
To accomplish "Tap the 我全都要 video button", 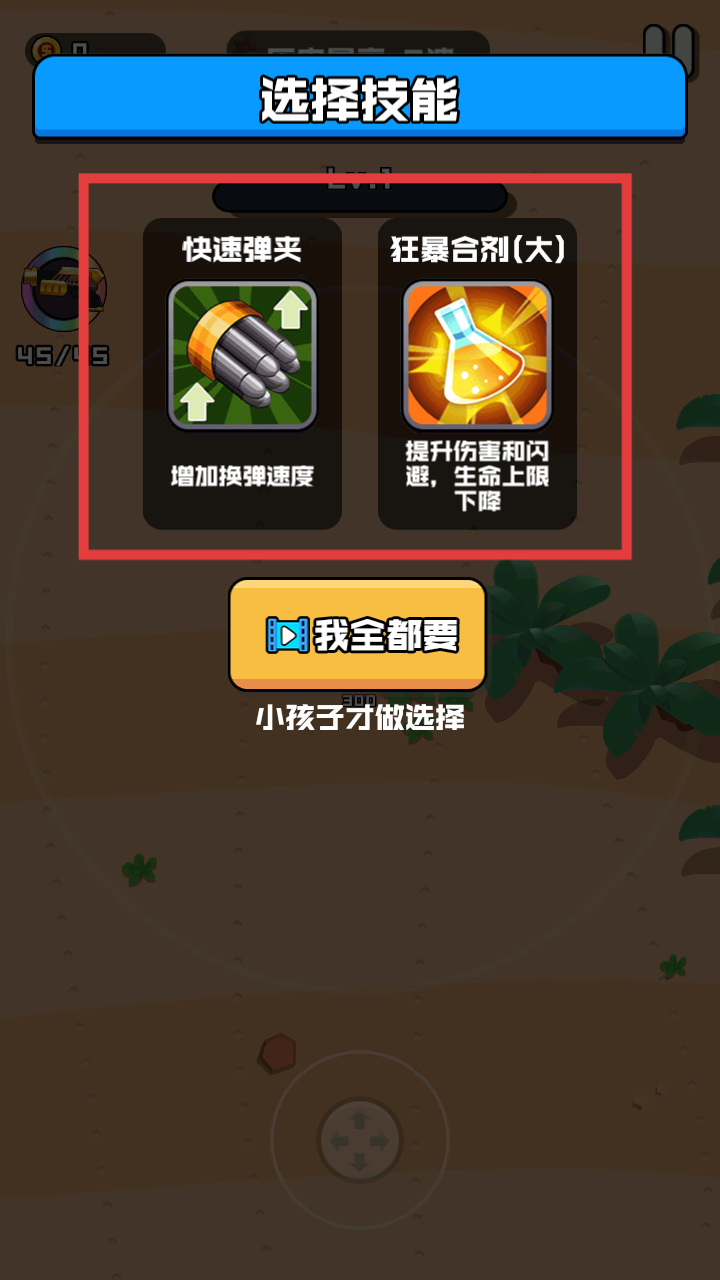I will (358, 635).
